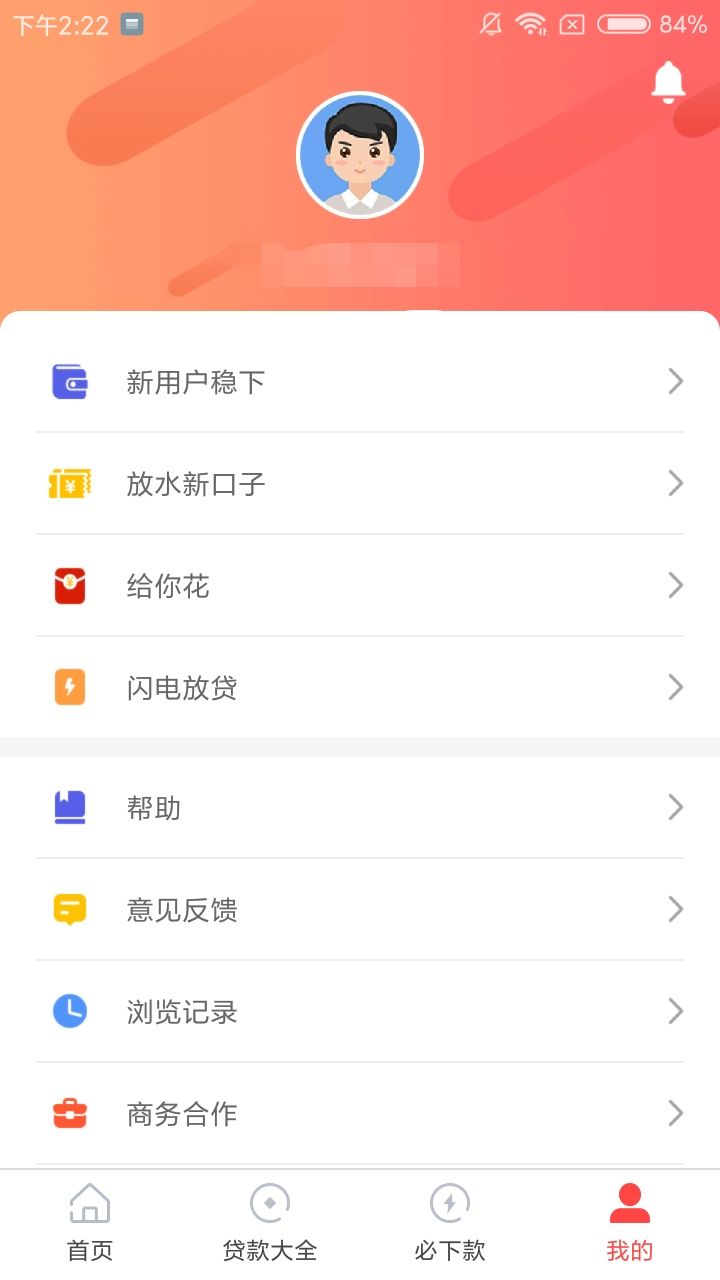Image resolution: width=720 pixels, height=1280 pixels.
Task: Open the 新用户稳下 row
Action: pos(360,382)
